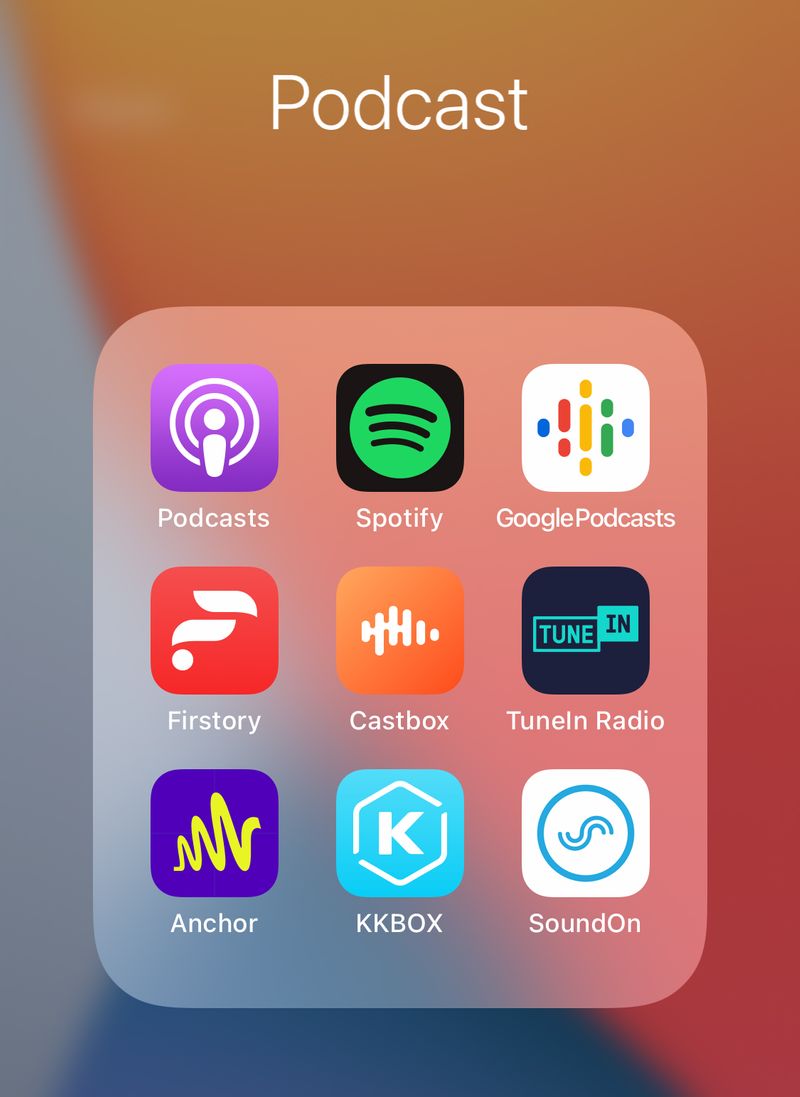This screenshot has height=1097, width=800.
Task: Open Castbox podcast player
Action: coord(399,630)
